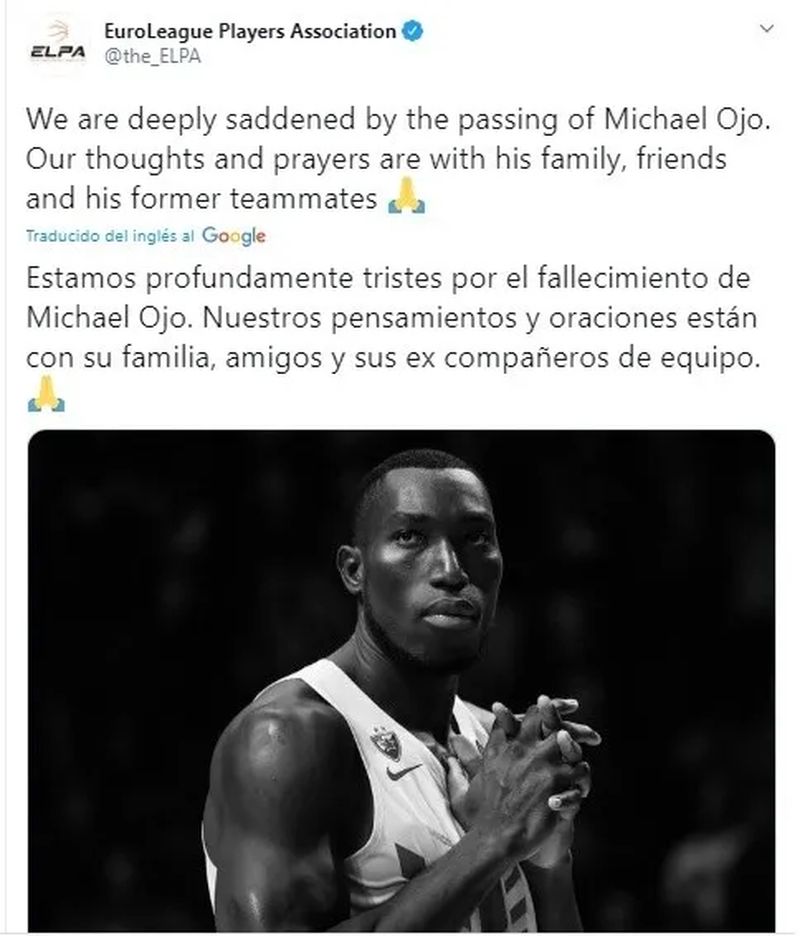Screen dimensions: 800x936
Task: Open the tweet options chevron menu
Action: (766, 31)
